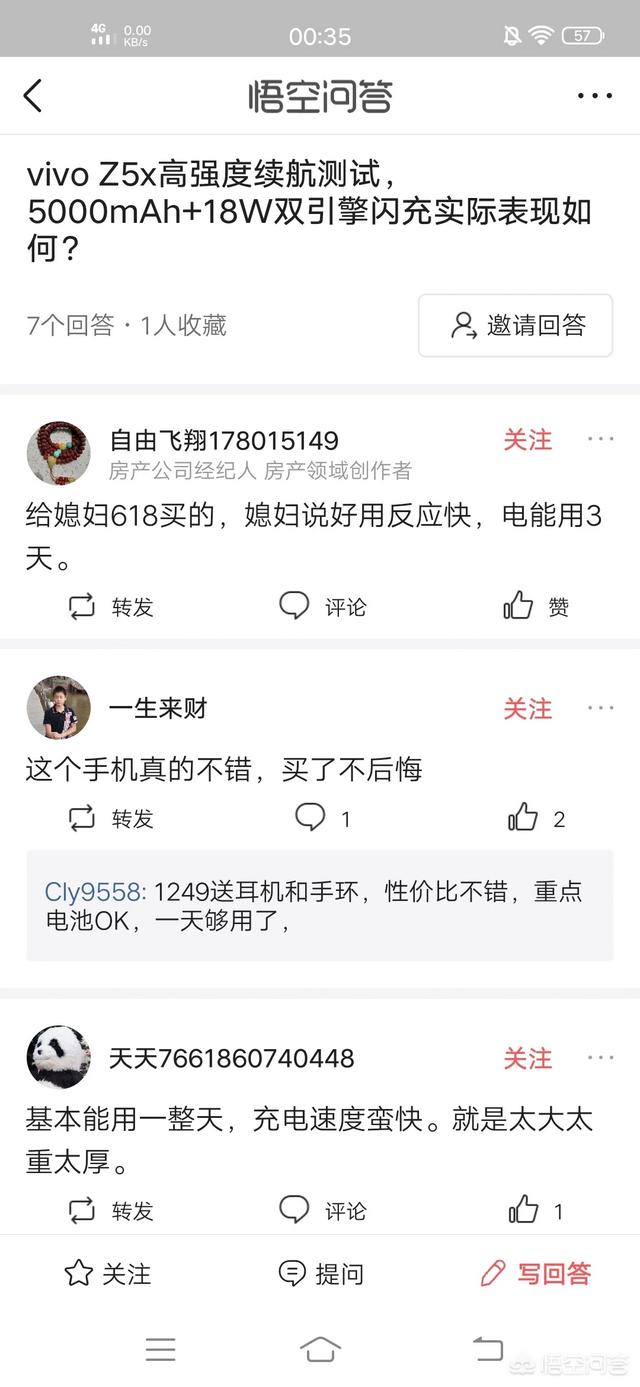Open the overflow menu in the header
The image size is (640, 1387).
click(x=595, y=96)
